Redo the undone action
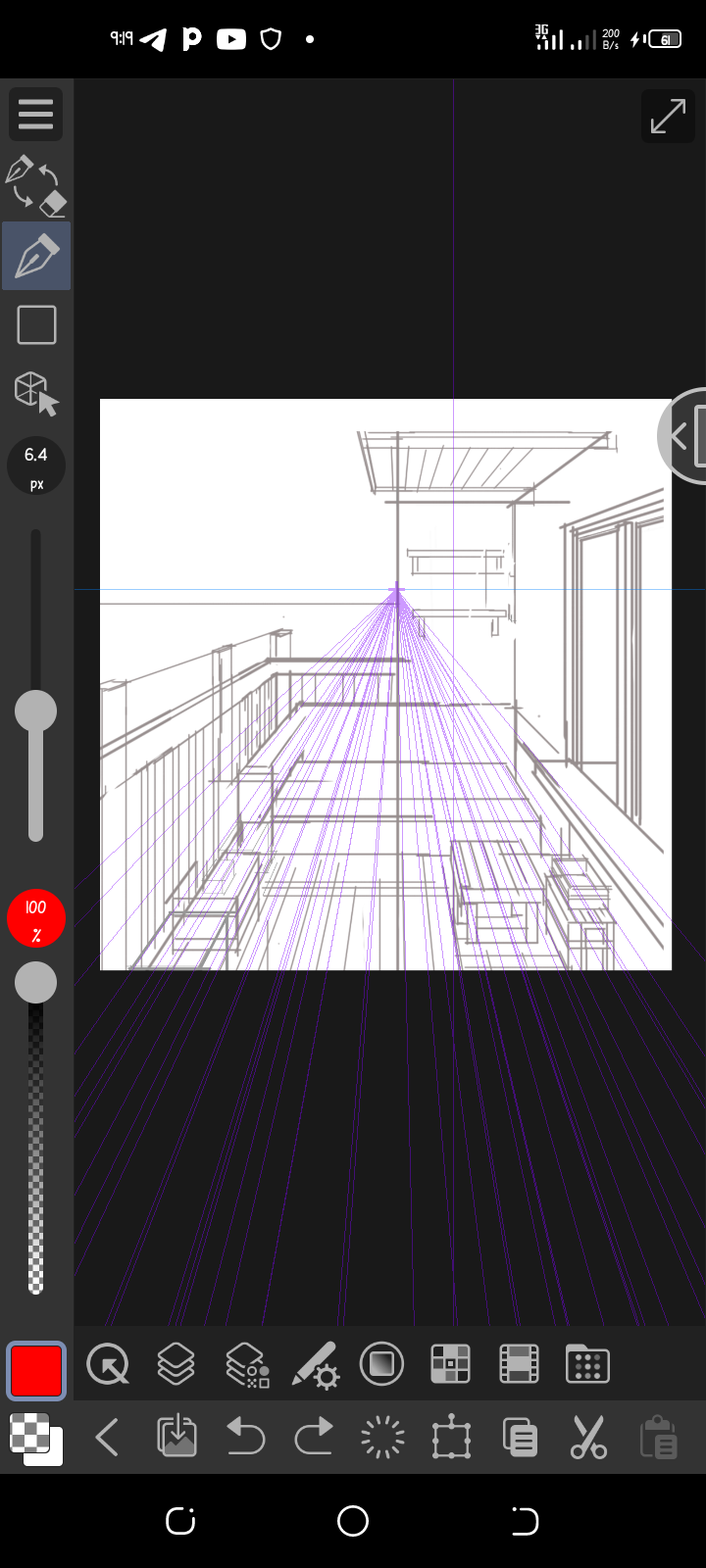The width and height of the screenshot is (706, 1568). tap(314, 1439)
